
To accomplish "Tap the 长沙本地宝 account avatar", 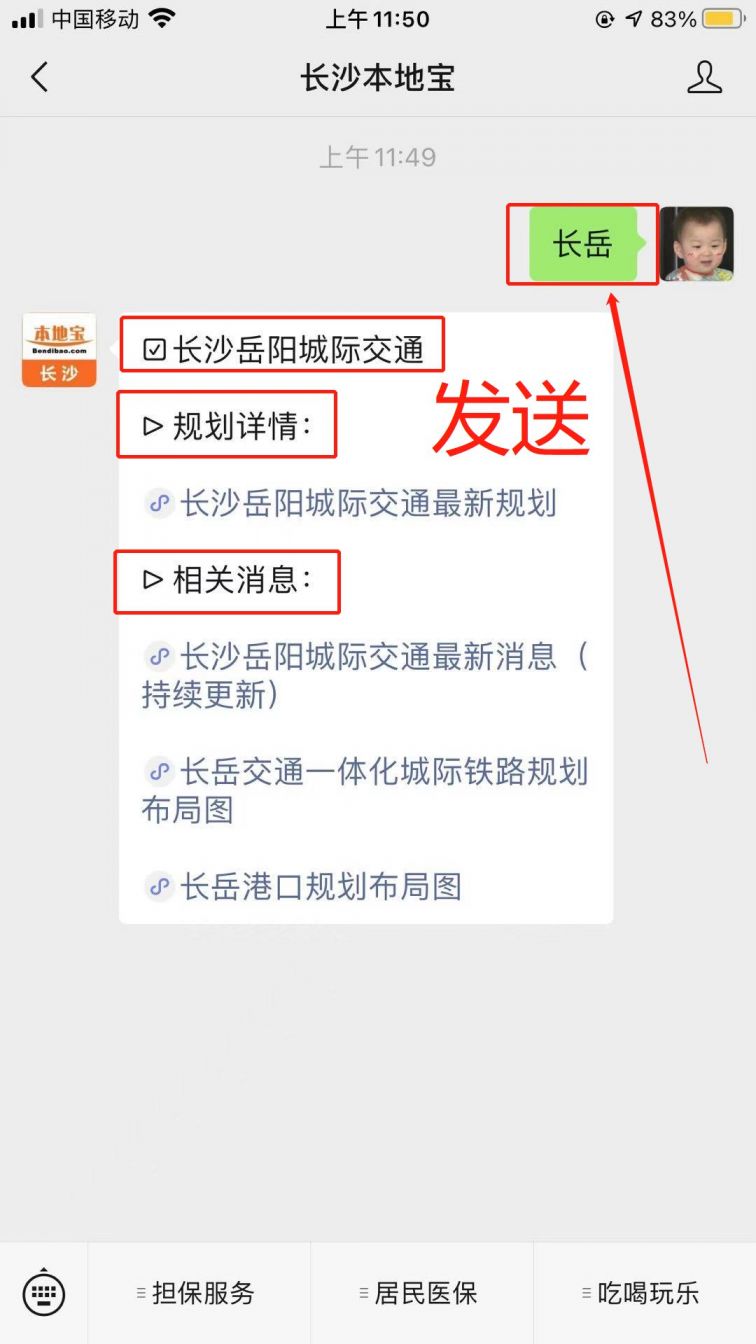I will [x=59, y=350].
